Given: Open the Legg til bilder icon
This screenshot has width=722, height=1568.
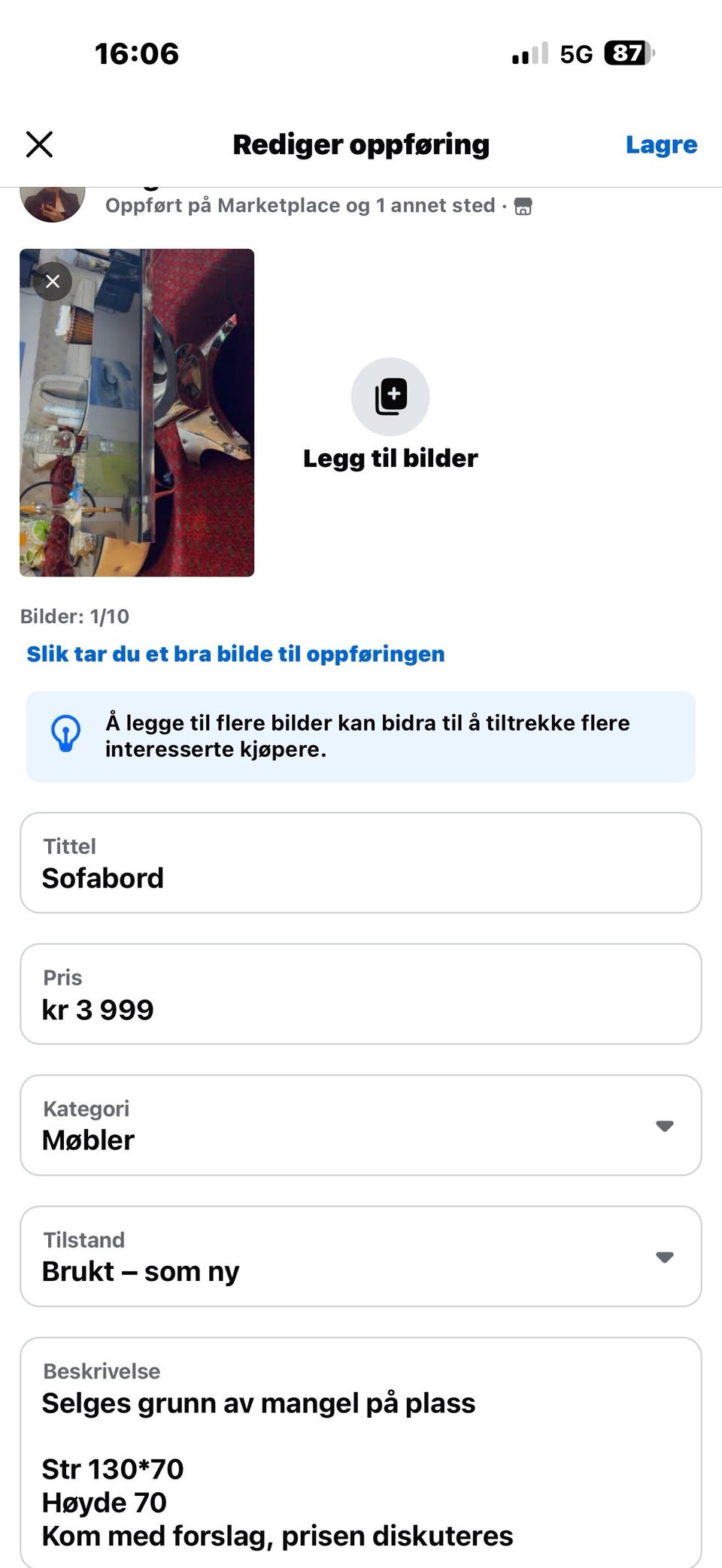Looking at the screenshot, I should point(391,396).
